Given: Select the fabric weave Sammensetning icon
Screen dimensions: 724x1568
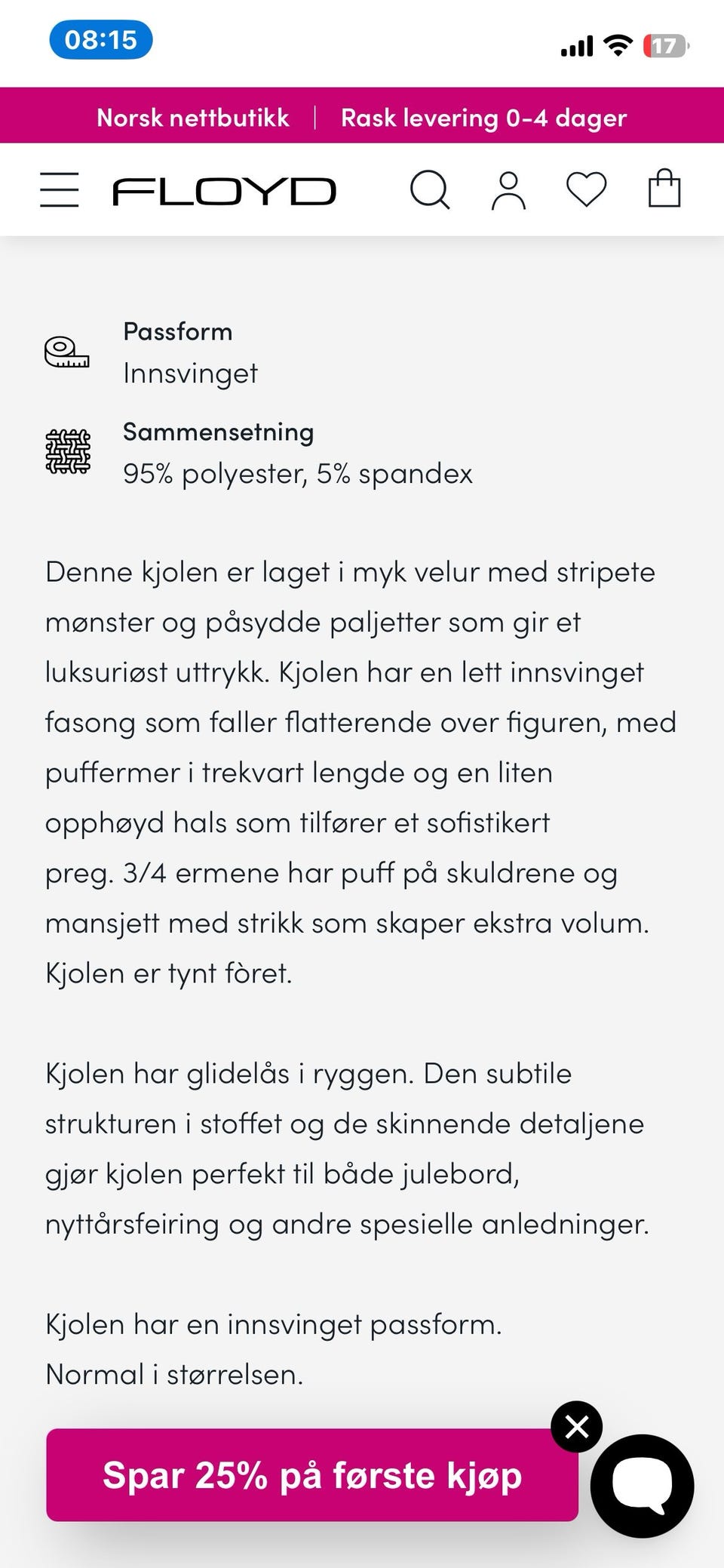Looking at the screenshot, I should click(x=69, y=450).
